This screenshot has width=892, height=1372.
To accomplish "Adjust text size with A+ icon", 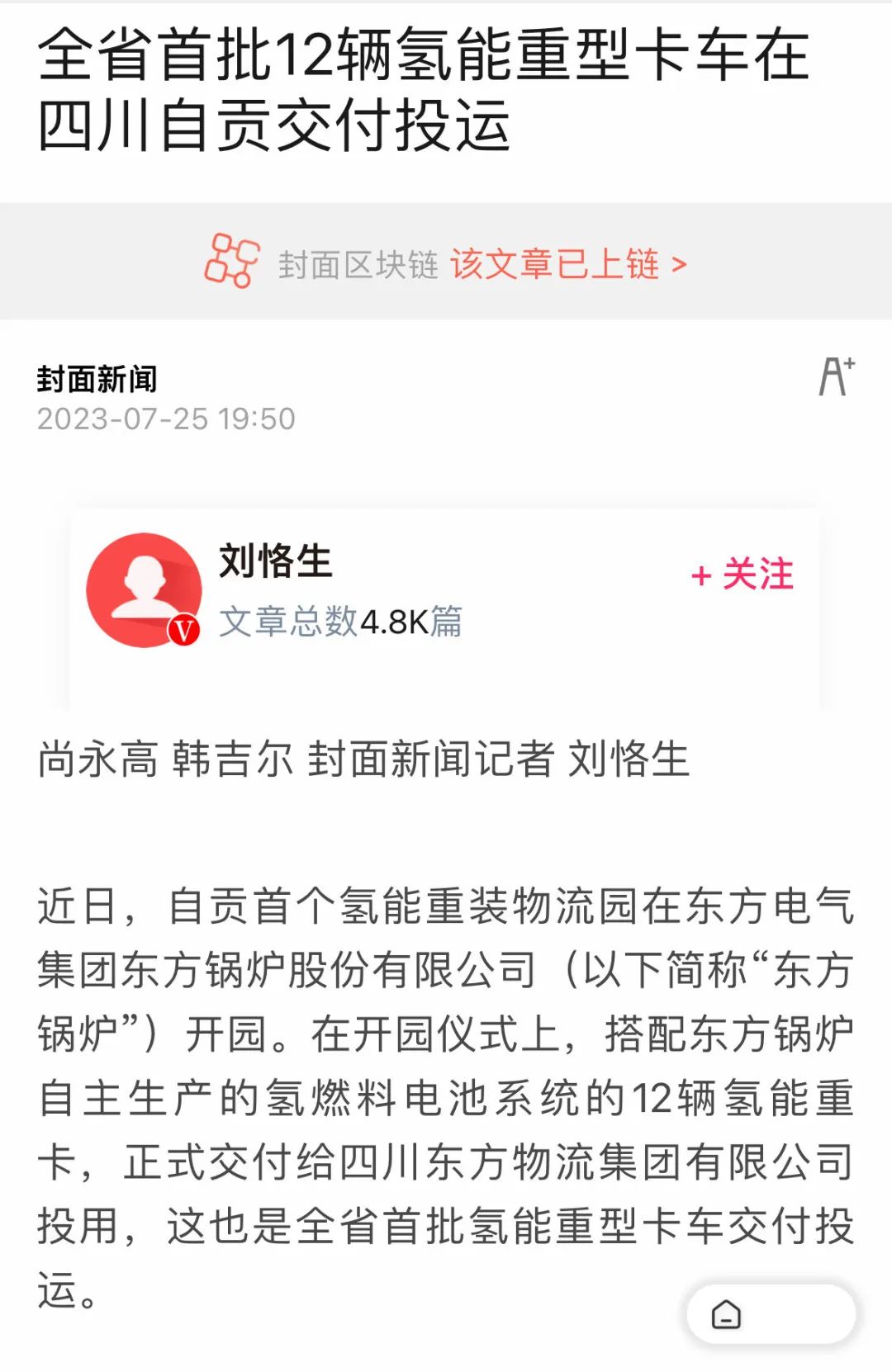I will (x=836, y=376).
